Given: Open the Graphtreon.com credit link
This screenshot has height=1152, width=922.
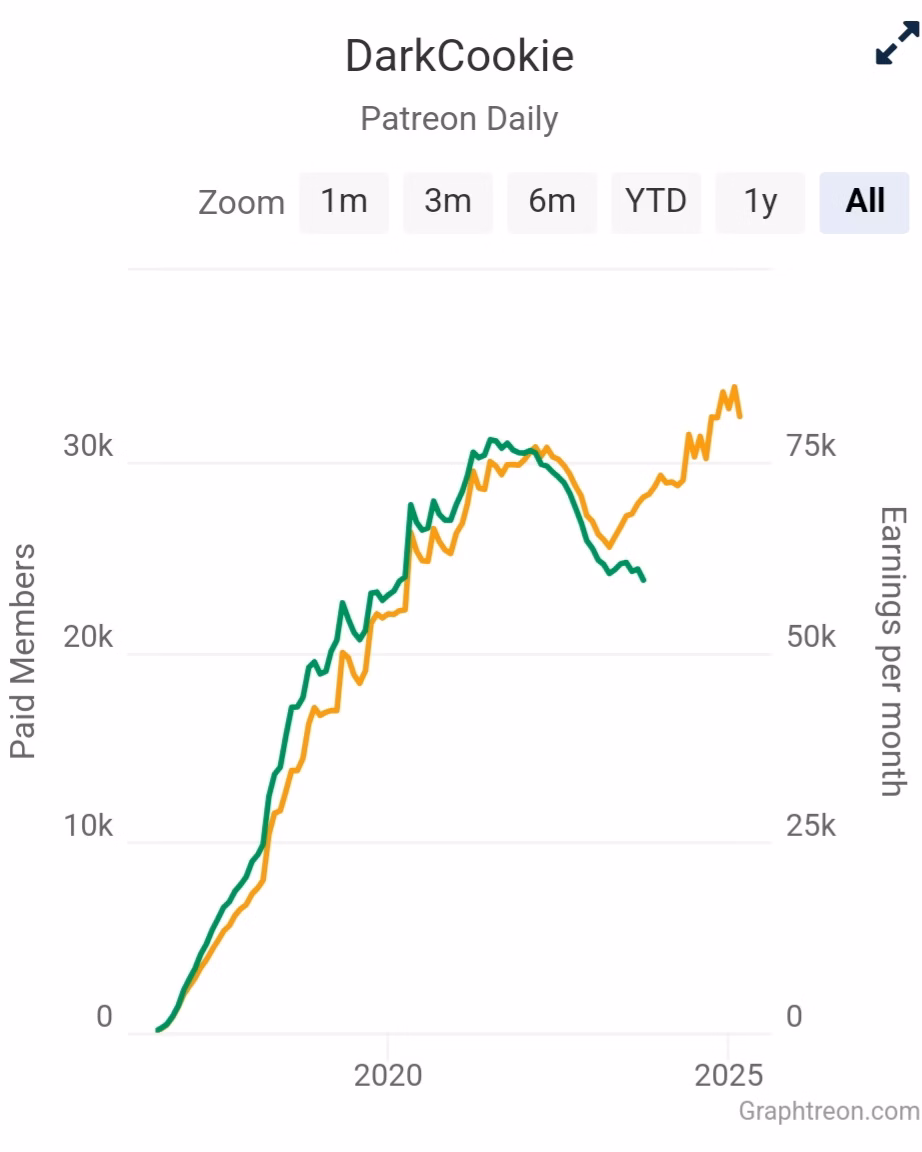Looking at the screenshot, I should (829, 1111).
